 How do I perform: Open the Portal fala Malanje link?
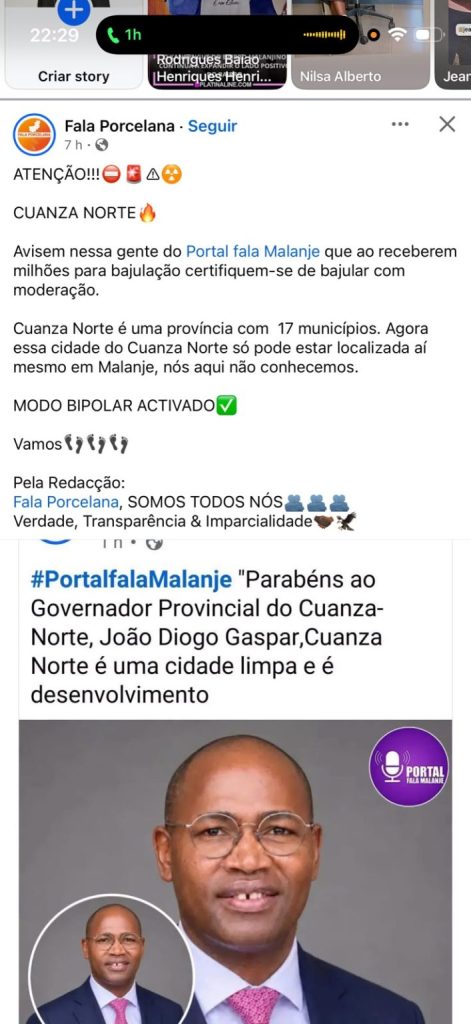pos(253,251)
